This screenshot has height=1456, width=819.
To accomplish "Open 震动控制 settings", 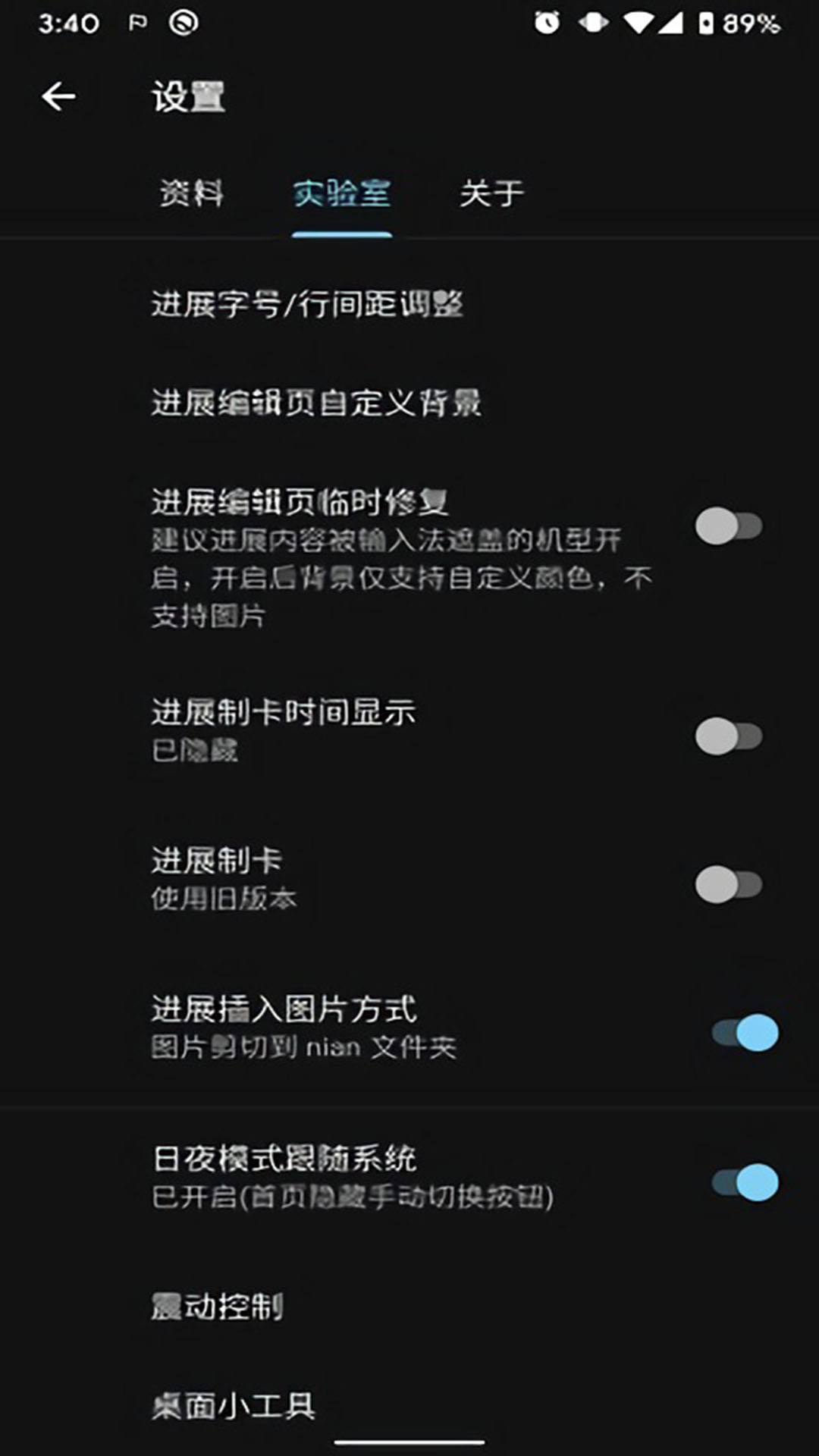I will point(218,1307).
